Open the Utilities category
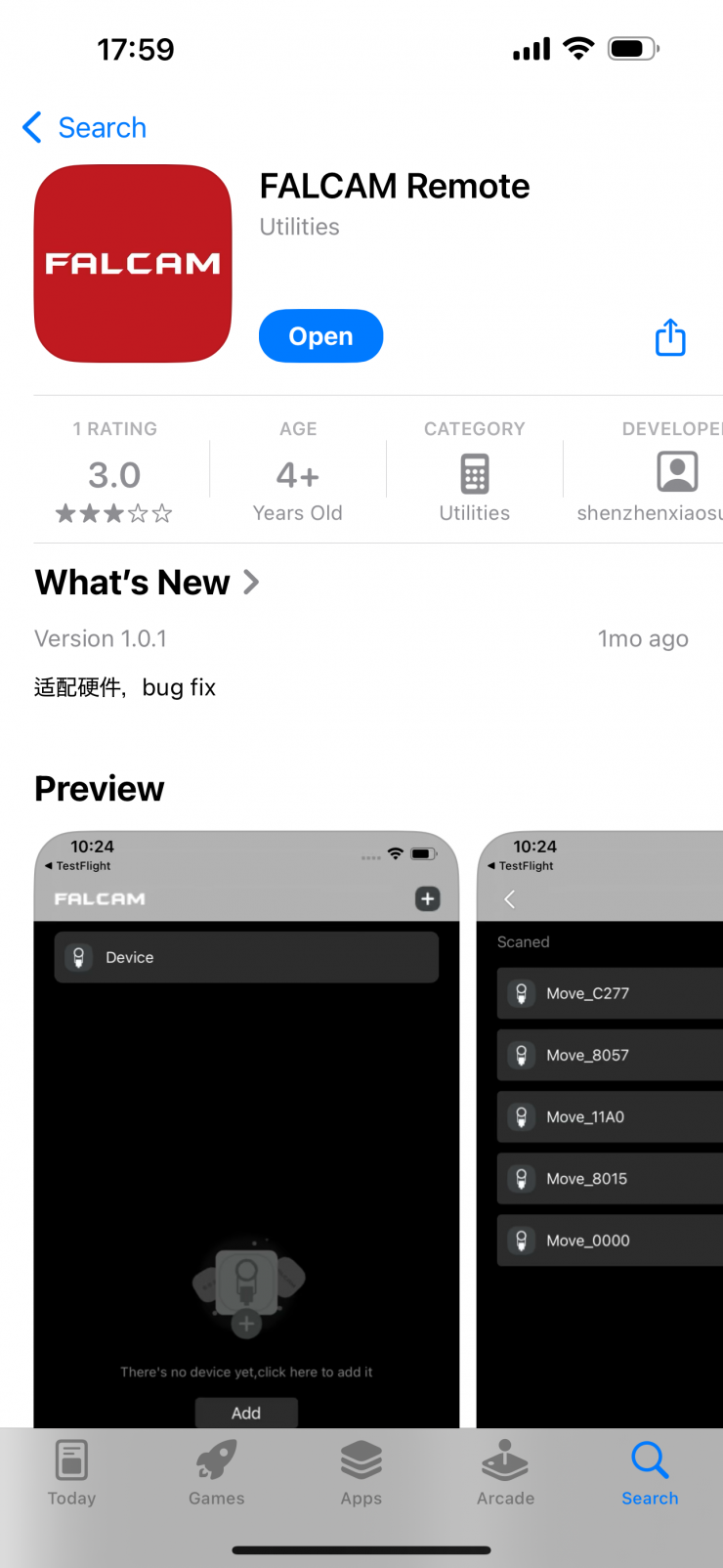Image resolution: width=723 pixels, height=1568 pixels. click(474, 476)
